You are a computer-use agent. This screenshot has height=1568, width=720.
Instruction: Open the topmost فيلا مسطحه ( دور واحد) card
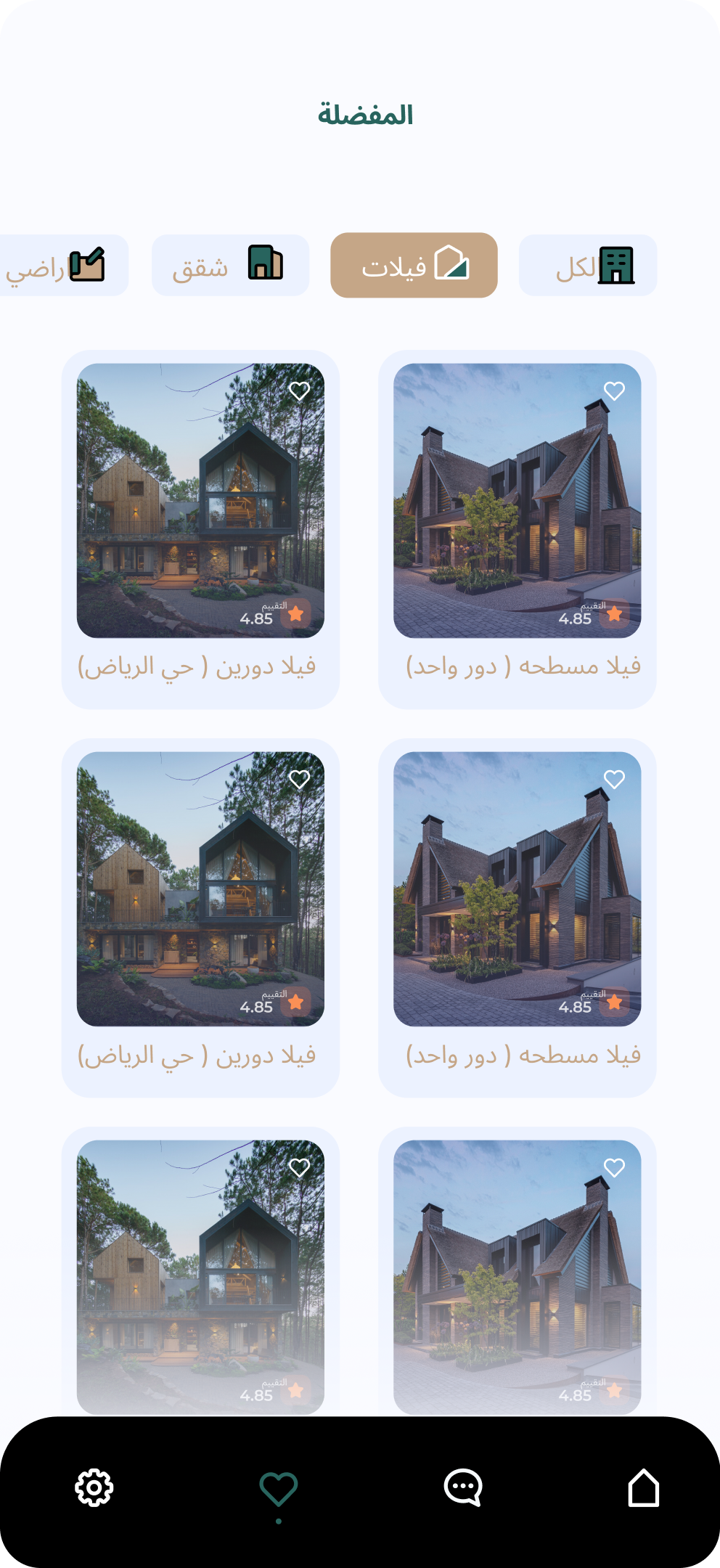pos(517,530)
